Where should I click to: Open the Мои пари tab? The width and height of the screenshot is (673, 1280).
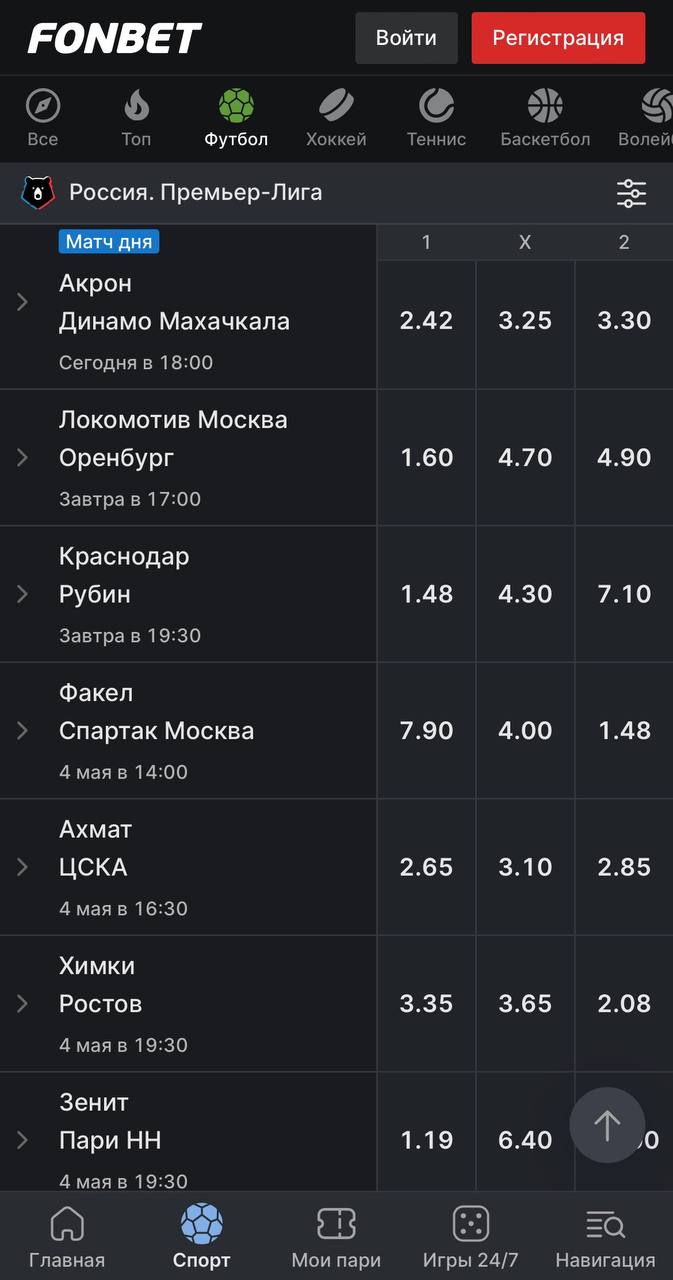click(x=336, y=1237)
